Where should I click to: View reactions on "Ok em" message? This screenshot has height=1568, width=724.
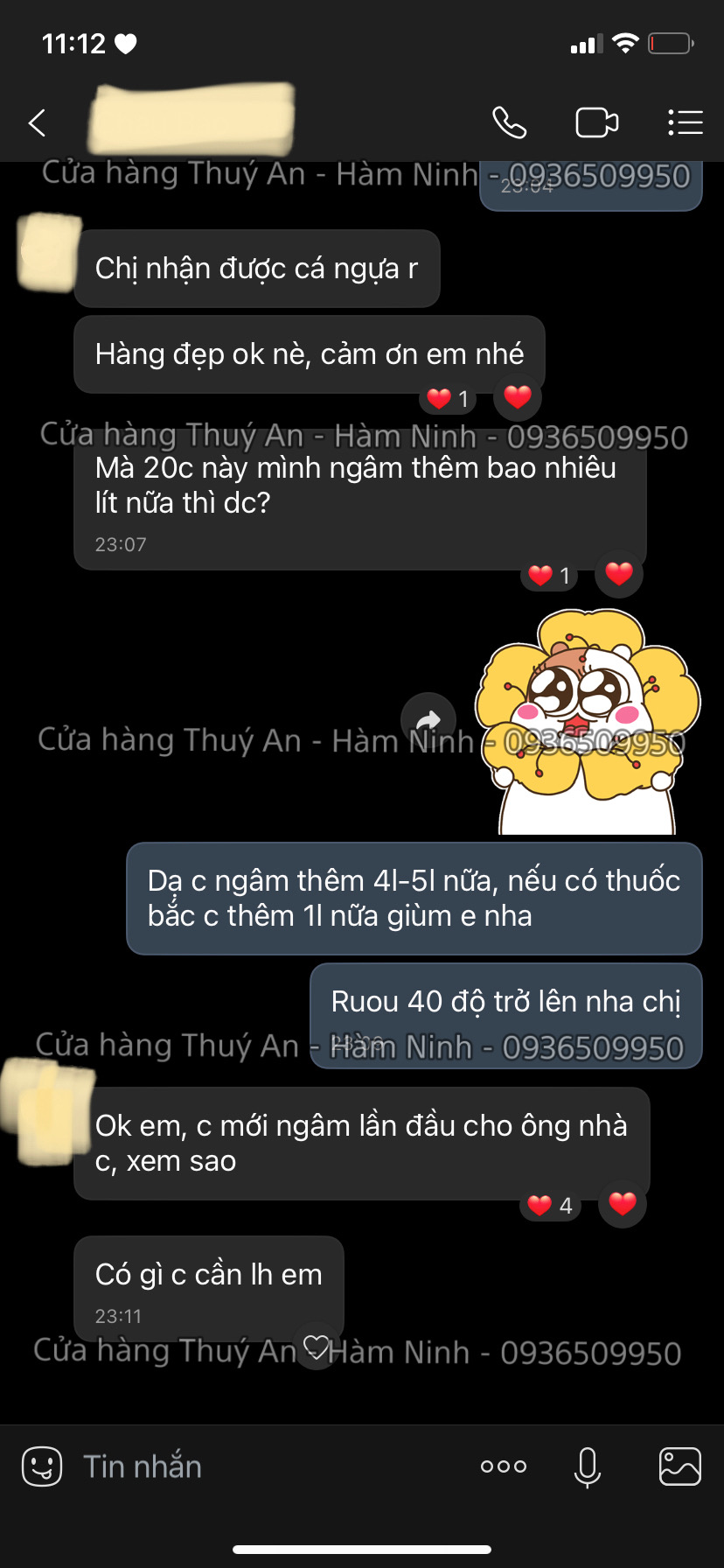(550, 1206)
